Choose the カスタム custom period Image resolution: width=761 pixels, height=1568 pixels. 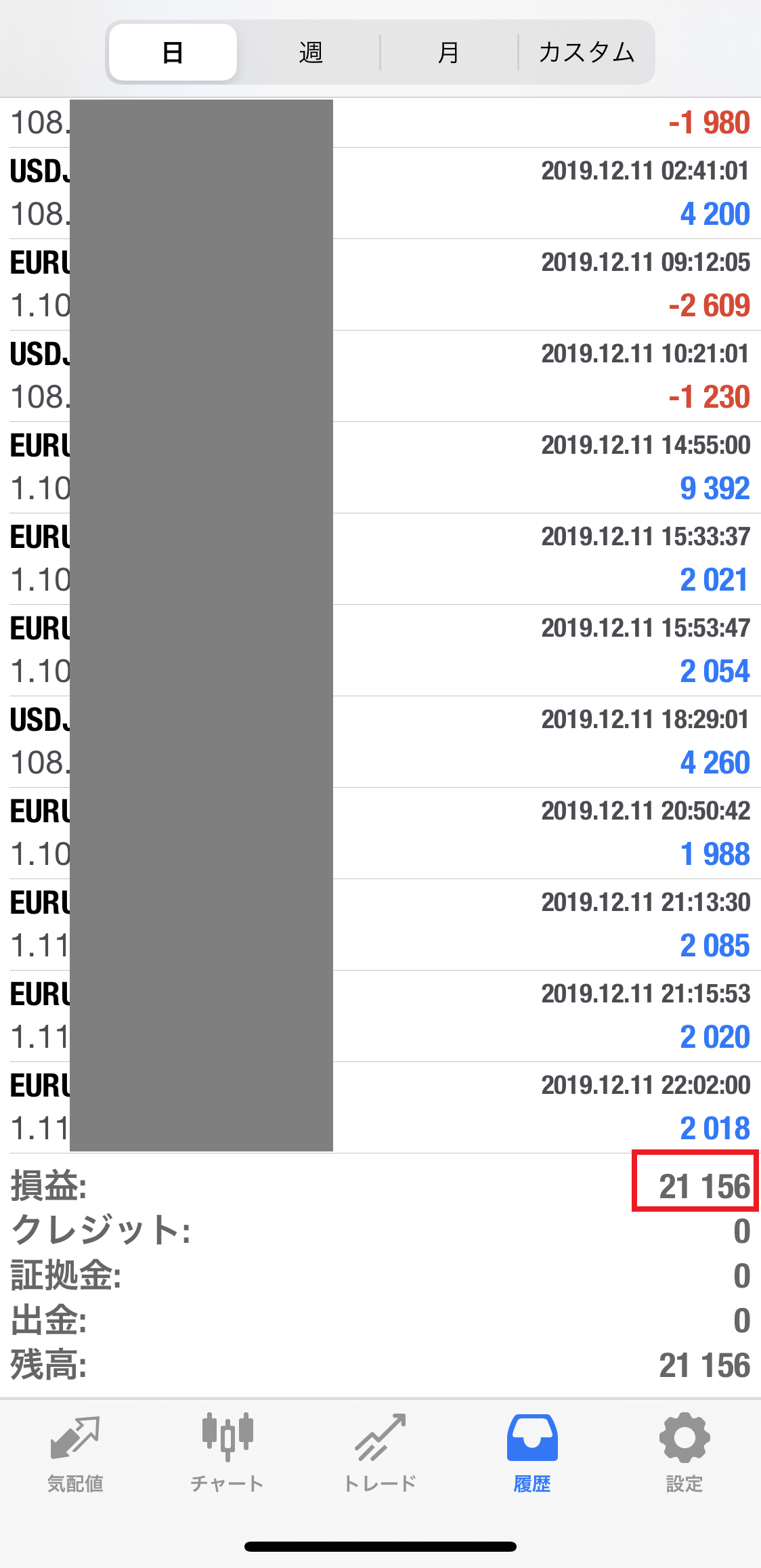pyautogui.click(x=586, y=52)
